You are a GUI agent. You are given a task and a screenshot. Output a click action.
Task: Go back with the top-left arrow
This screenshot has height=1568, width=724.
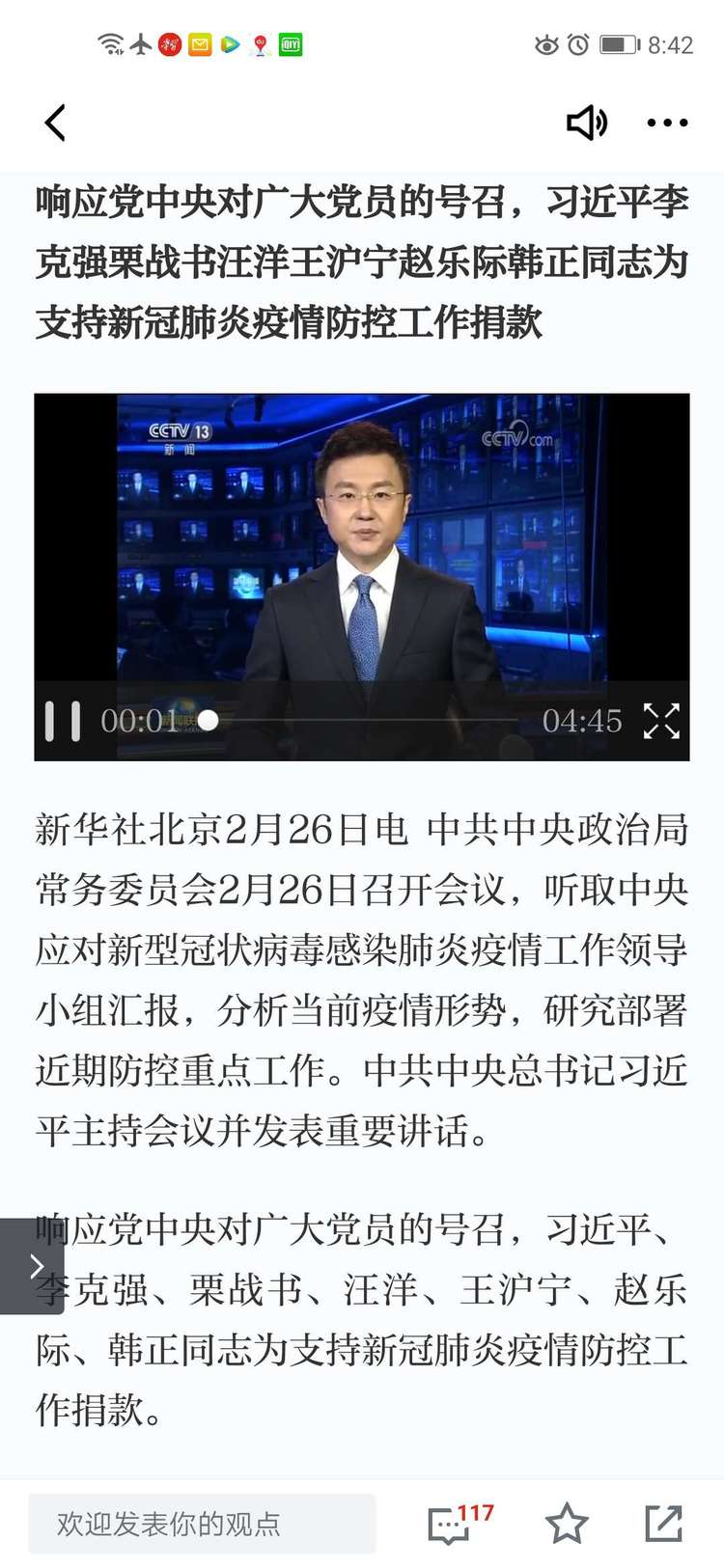55,123
